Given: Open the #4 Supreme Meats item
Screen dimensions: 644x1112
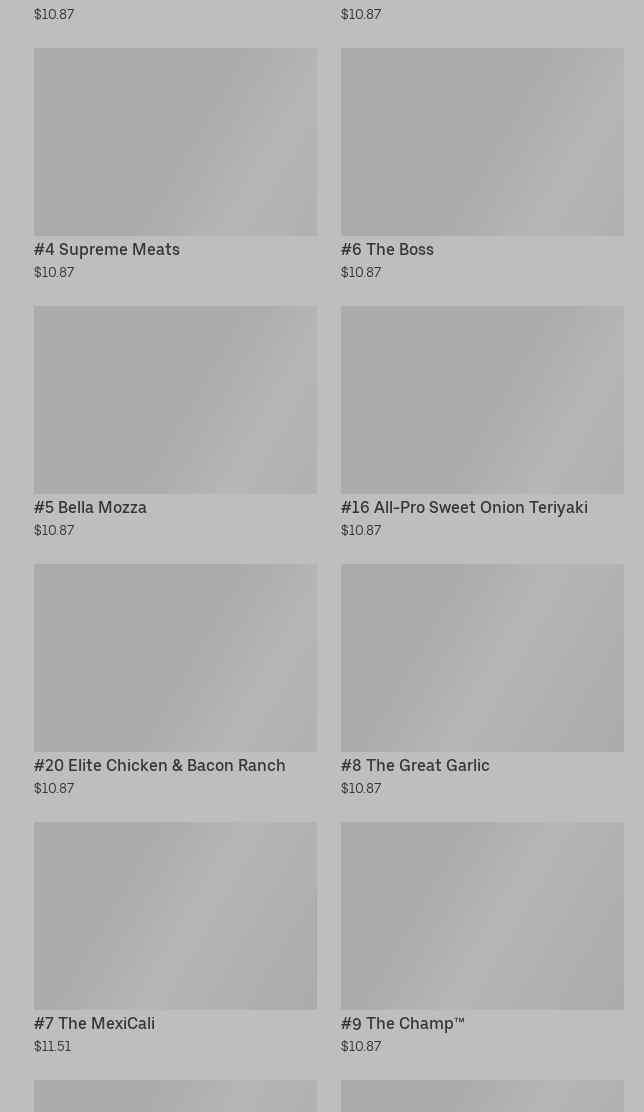Looking at the screenshot, I should point(175,164).
